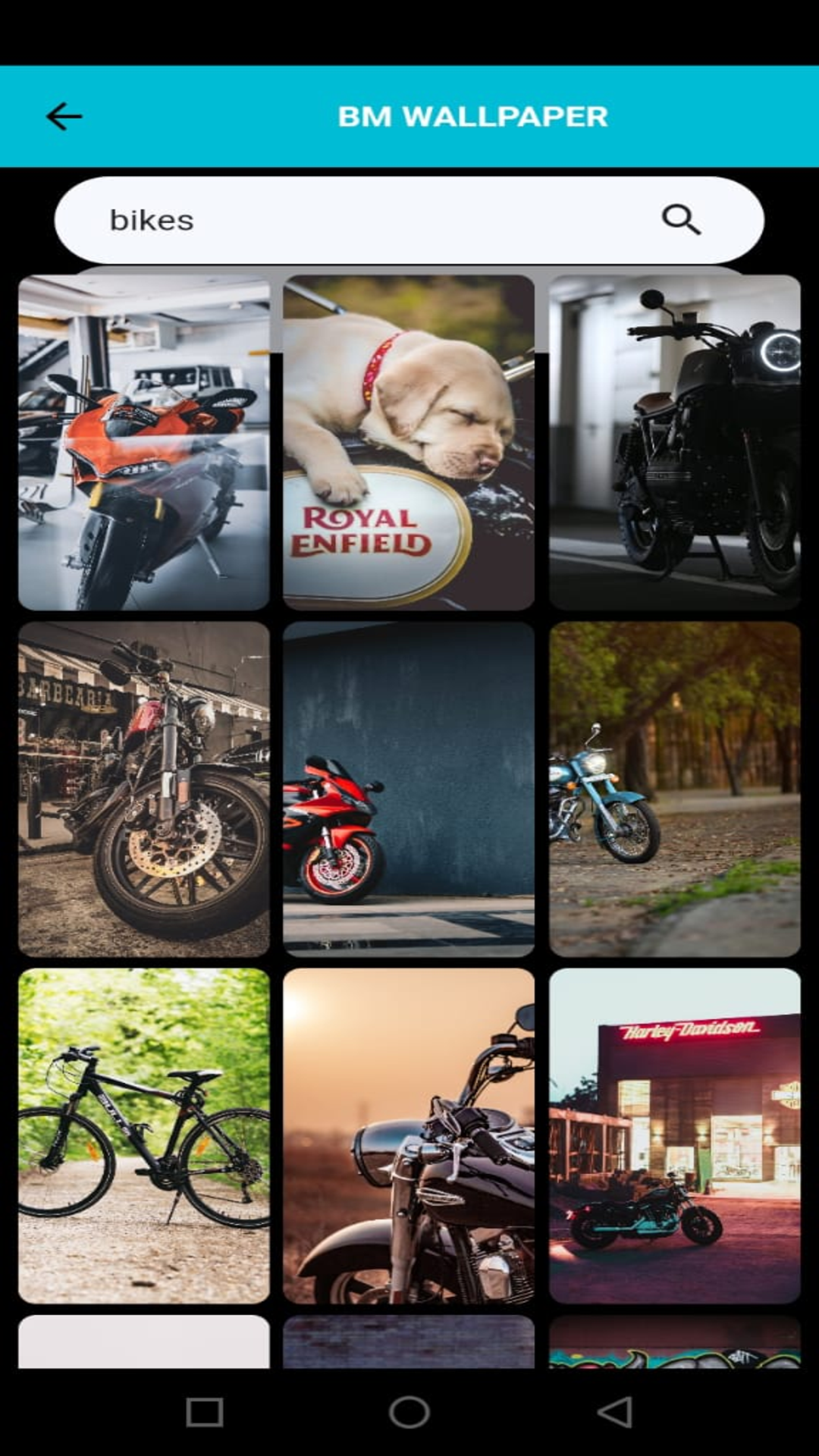Screen dimensions: 819x1456
Task: Focus the search field containing bikes
Action: point(364,220)
